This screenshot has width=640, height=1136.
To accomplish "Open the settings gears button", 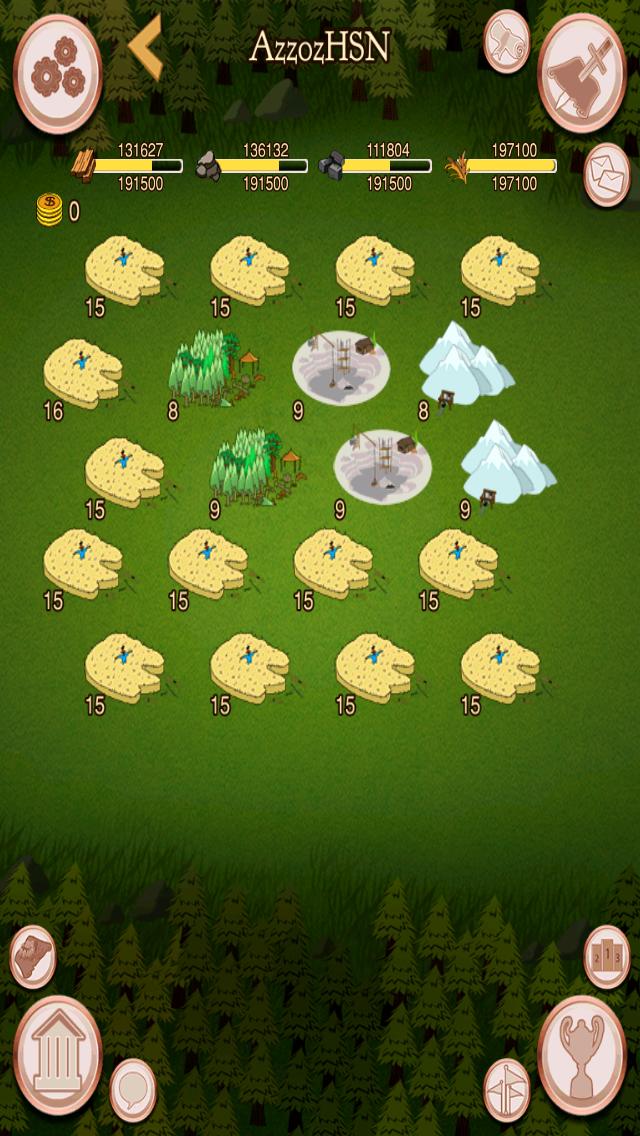I will point(57,73).
